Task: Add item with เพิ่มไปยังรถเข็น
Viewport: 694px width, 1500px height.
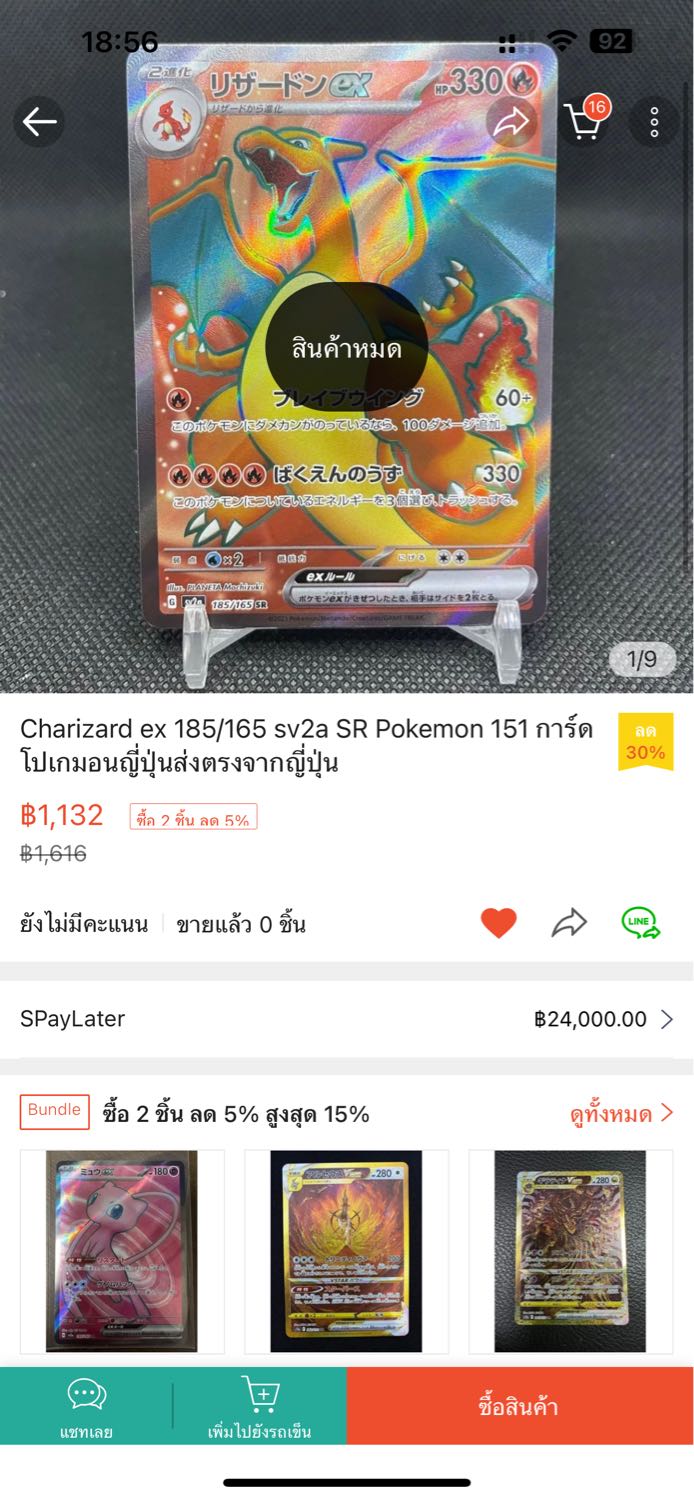Action: point(259,1406)
